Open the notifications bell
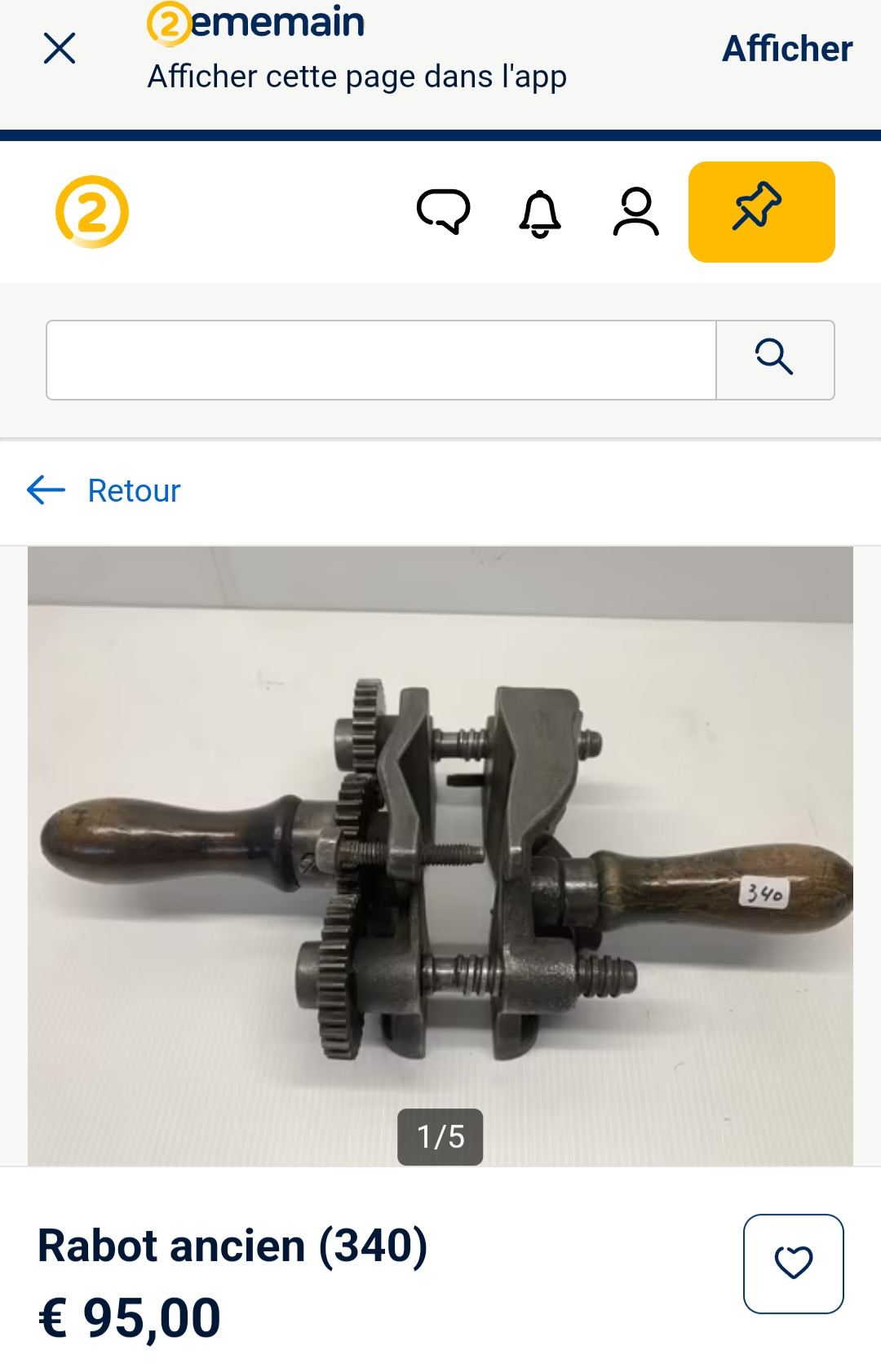 click(540, 214)
